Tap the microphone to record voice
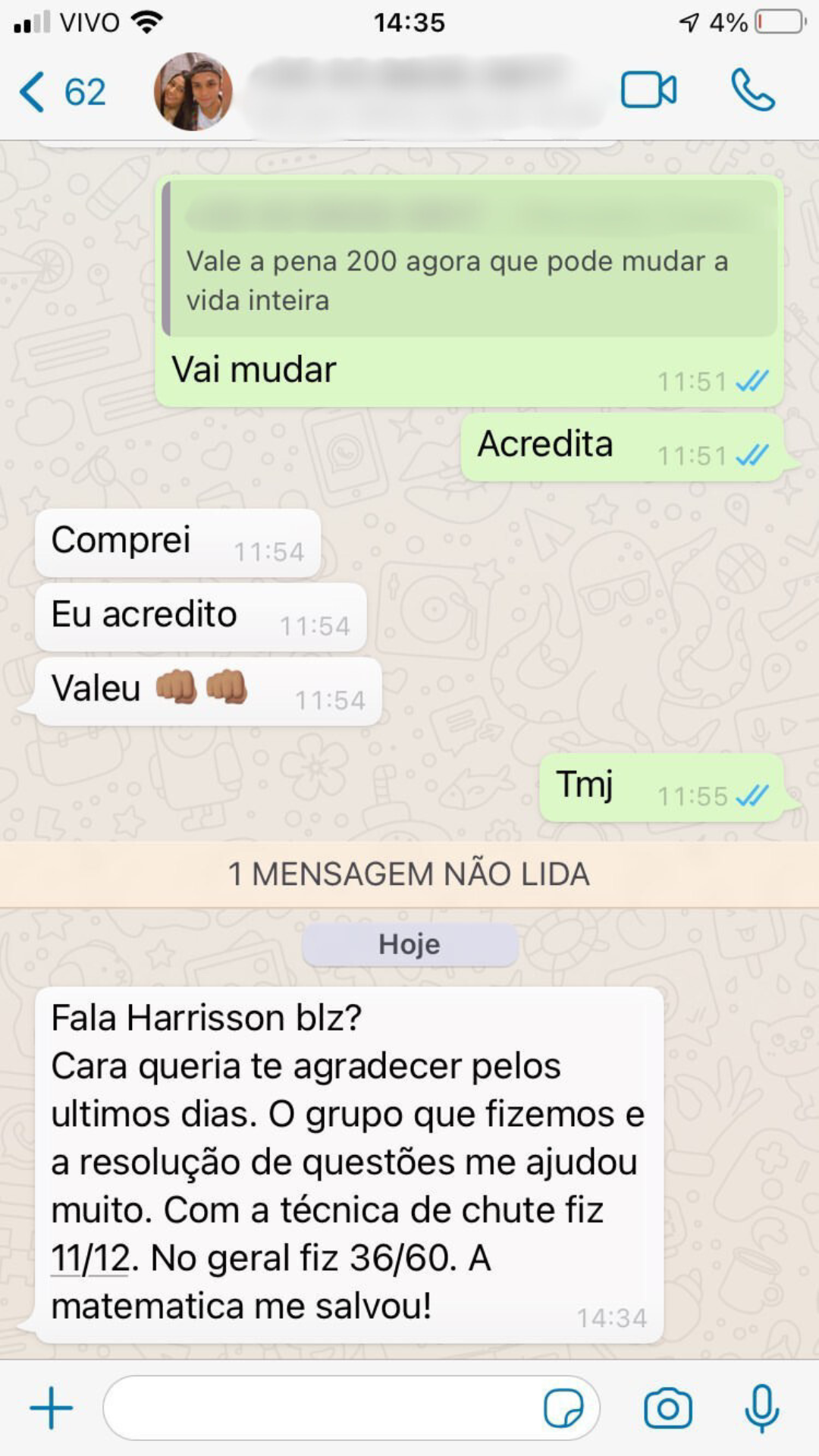The width and height of the screenshot is (819, 1456). tap(761, 1407)
